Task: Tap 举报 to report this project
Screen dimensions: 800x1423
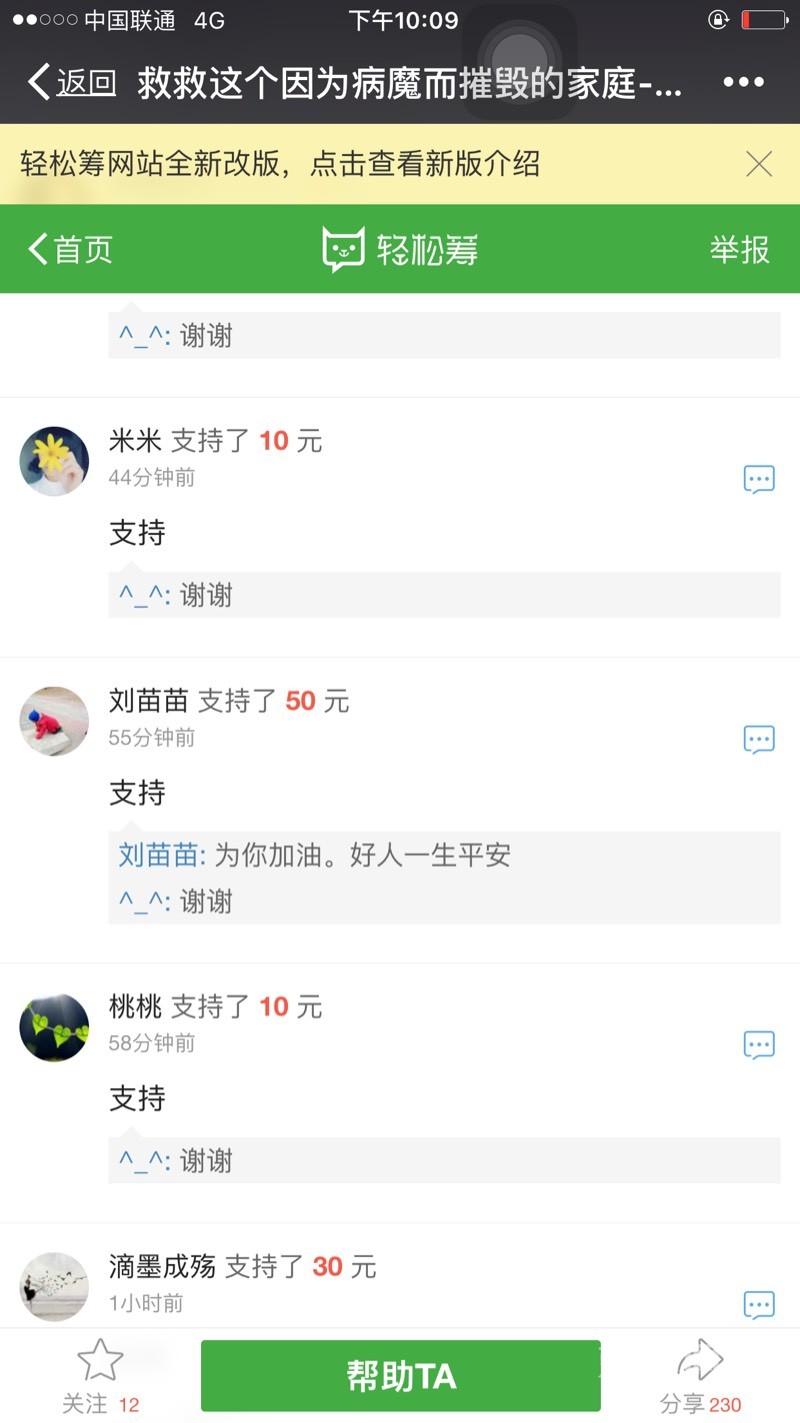Action: point(739,249)
